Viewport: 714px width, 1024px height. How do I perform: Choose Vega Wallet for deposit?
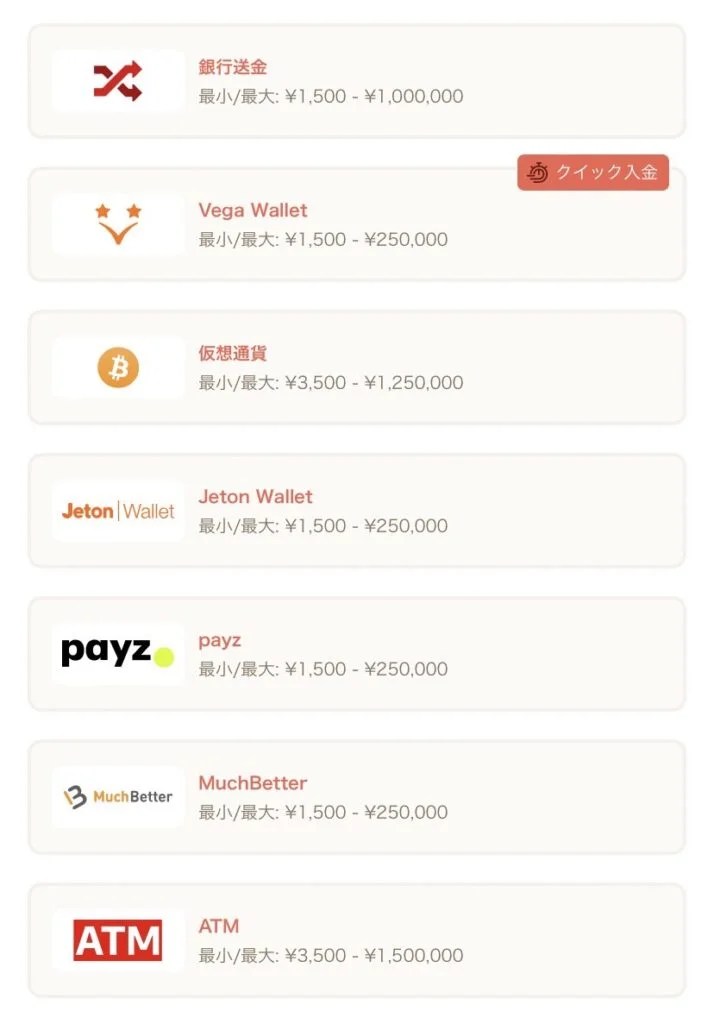(356, 225)
